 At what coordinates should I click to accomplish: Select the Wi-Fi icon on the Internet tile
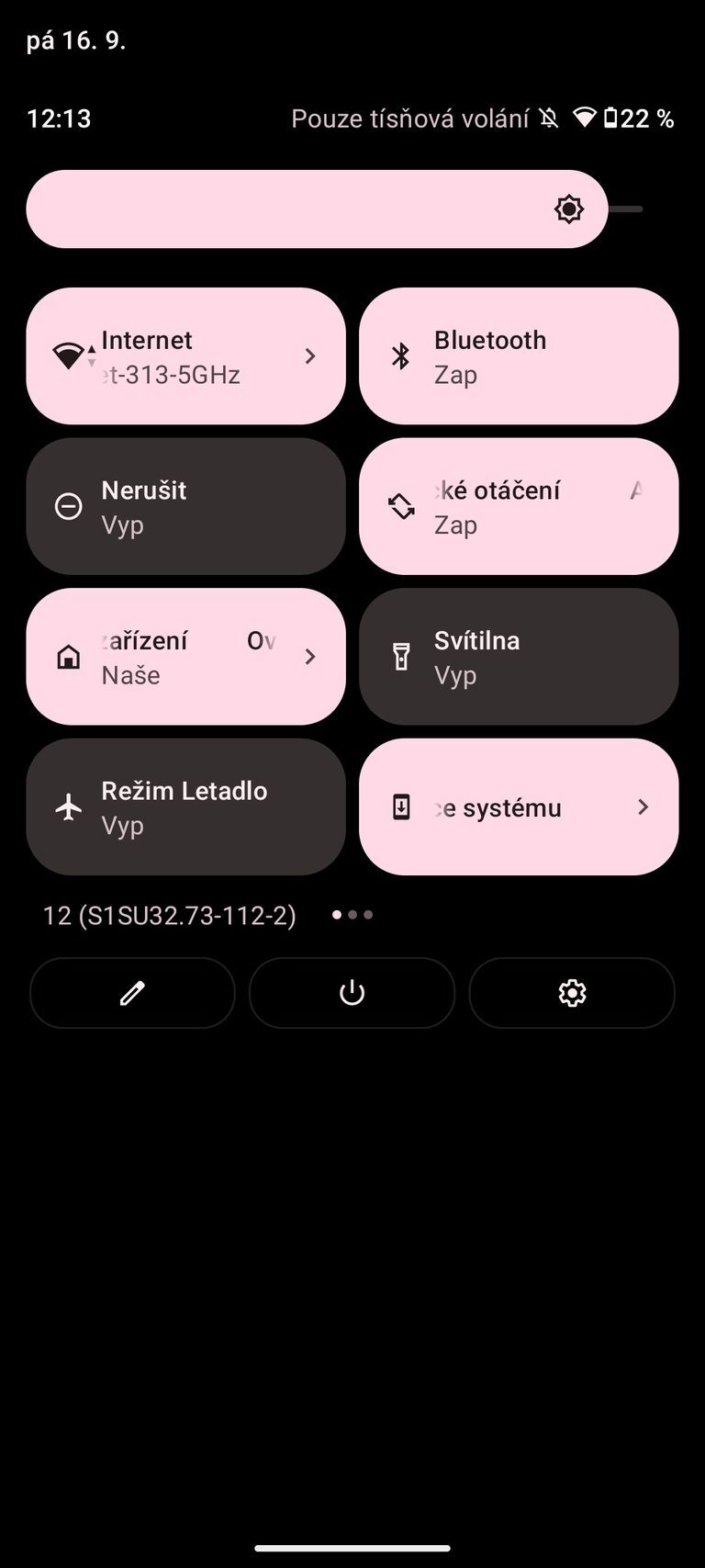(x=71, y=355)
